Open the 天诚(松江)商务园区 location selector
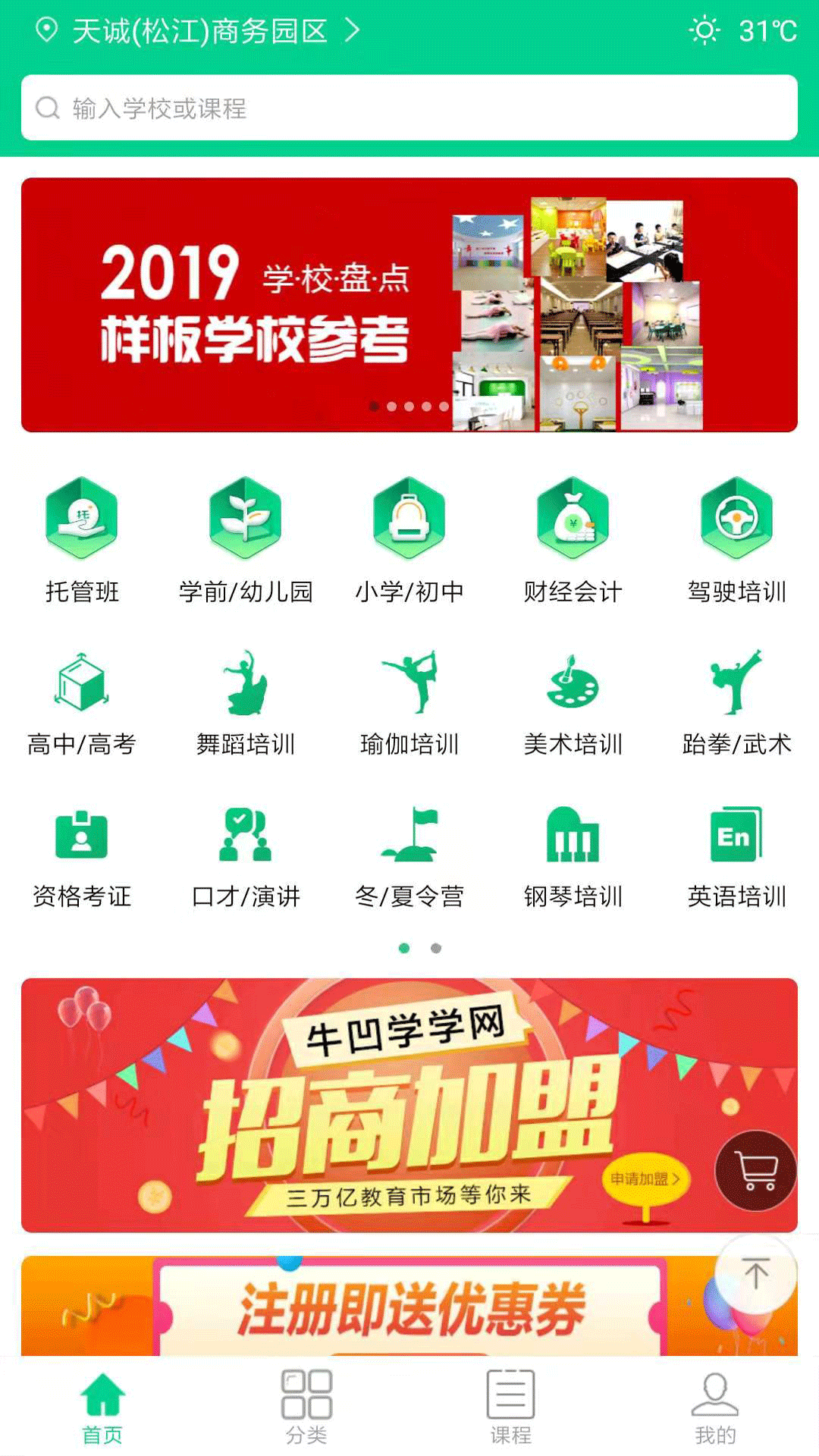Viewport: 819px width, 1456px height. (x=199, y=32)
